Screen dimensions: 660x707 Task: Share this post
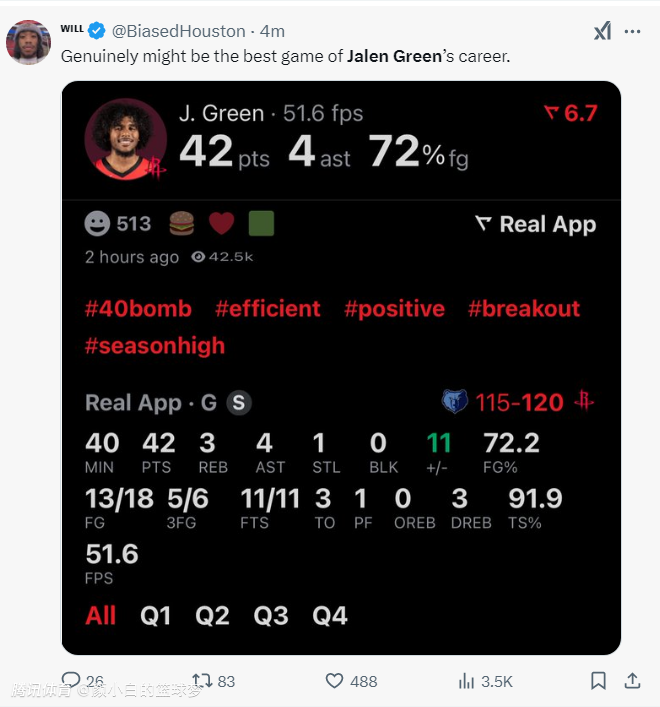point(632,681)
